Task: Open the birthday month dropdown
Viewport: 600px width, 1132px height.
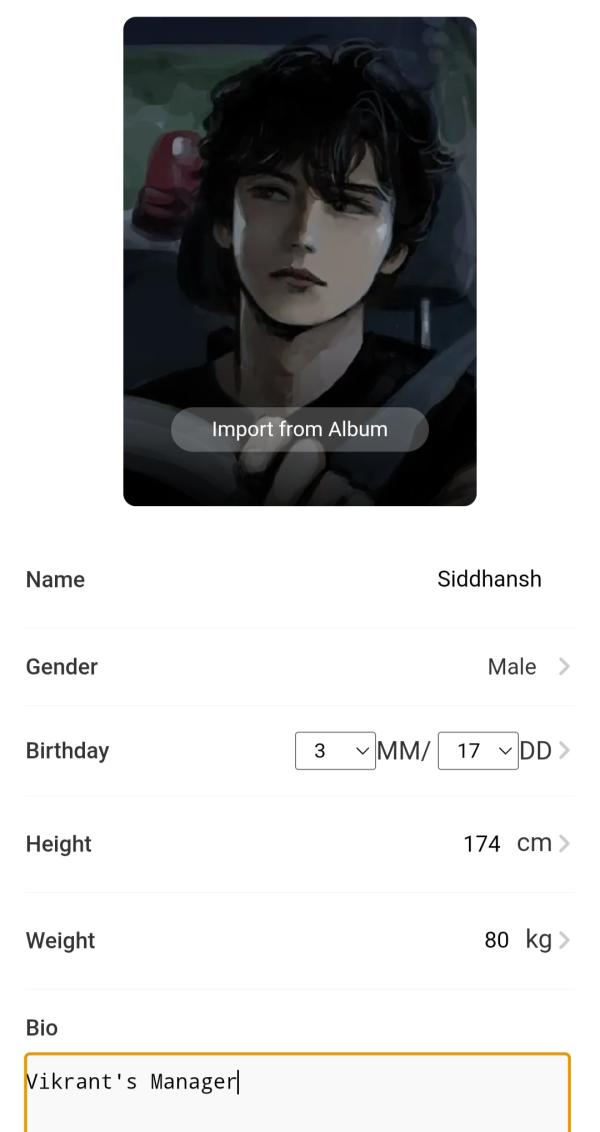Action: [x=335, y=751]
